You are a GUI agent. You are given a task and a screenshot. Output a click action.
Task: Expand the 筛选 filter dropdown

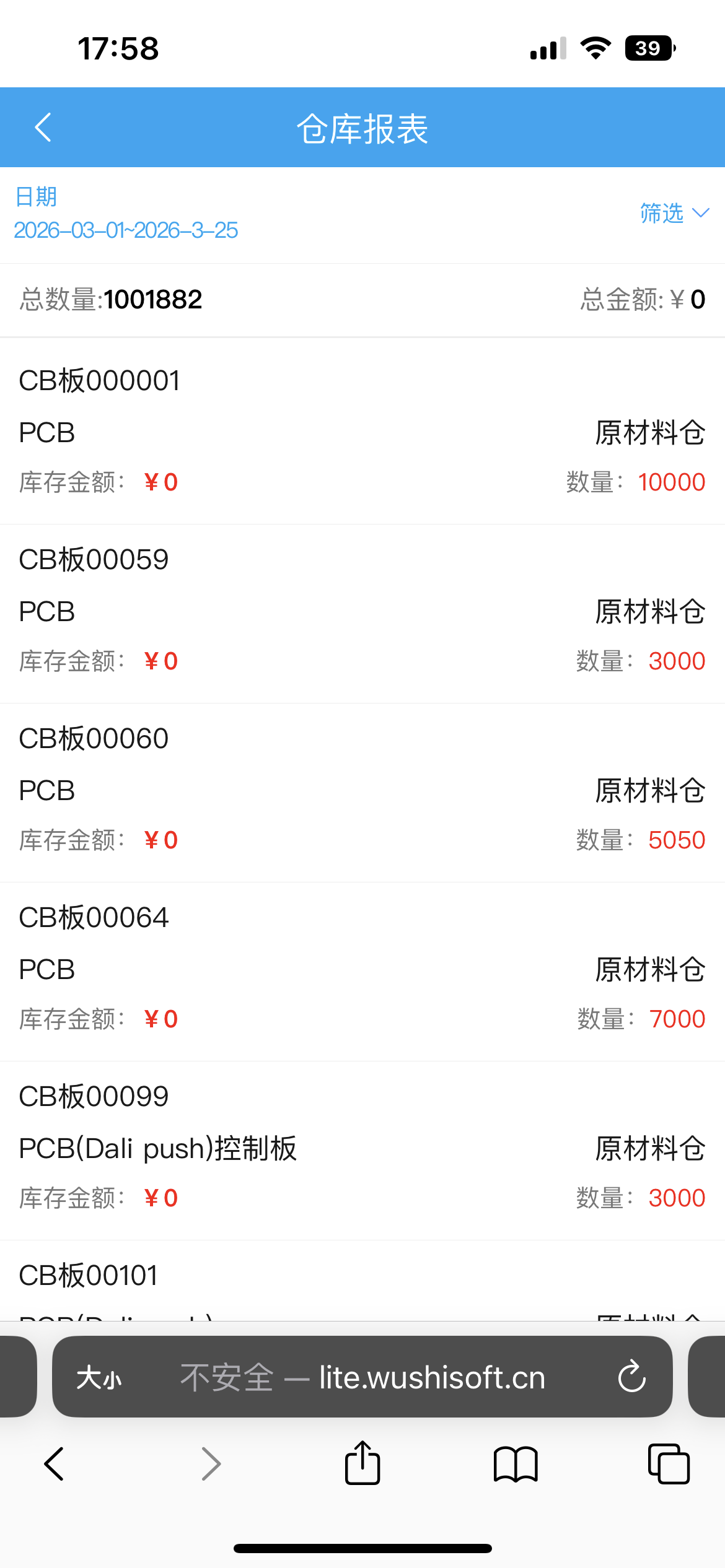[x=674, y=214]
